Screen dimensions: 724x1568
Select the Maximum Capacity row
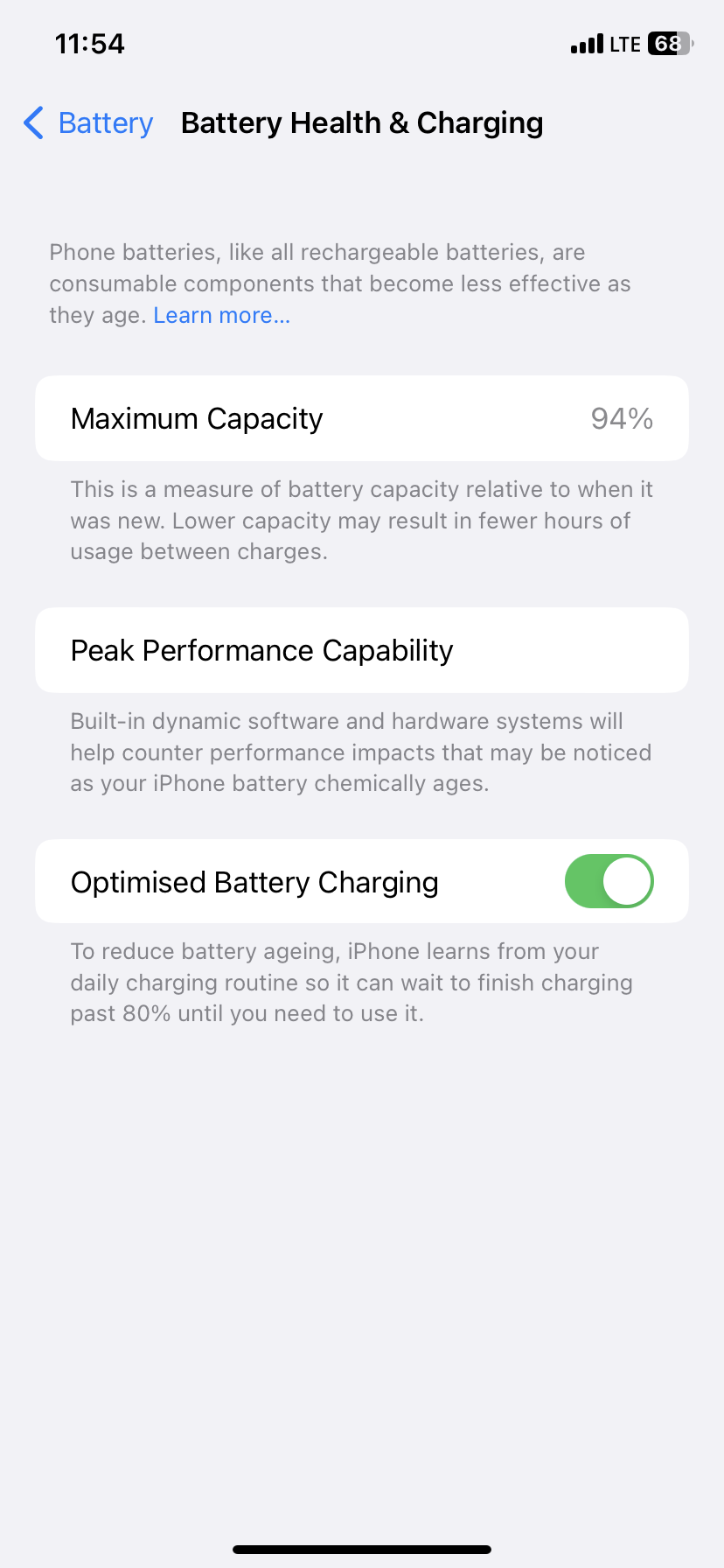tap(362, 418)
